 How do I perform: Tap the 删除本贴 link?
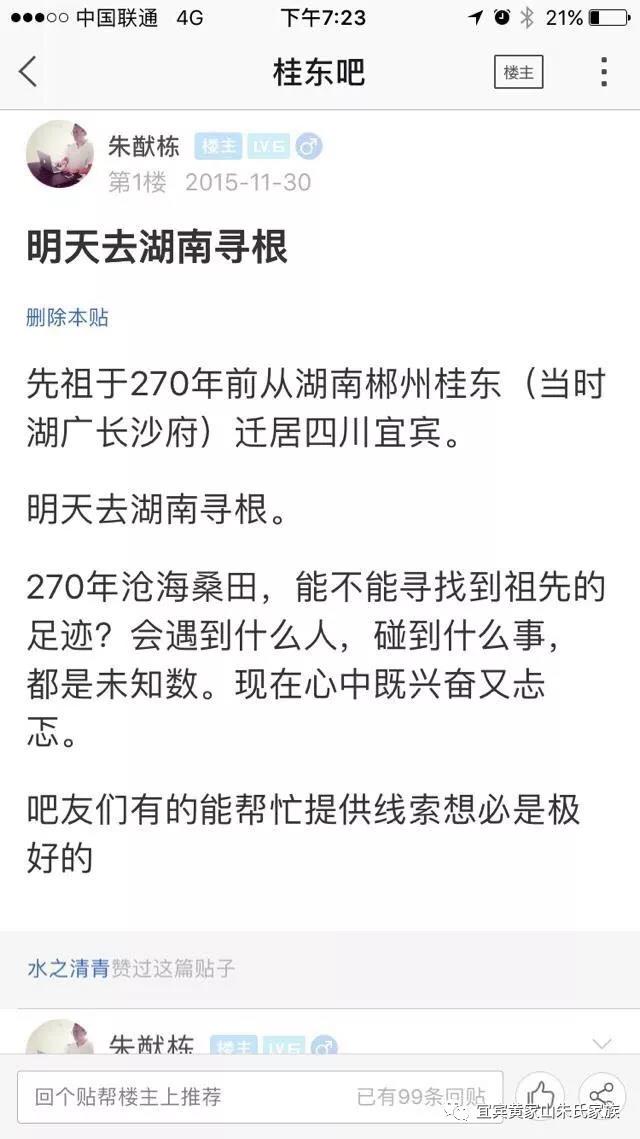[67, 318]
